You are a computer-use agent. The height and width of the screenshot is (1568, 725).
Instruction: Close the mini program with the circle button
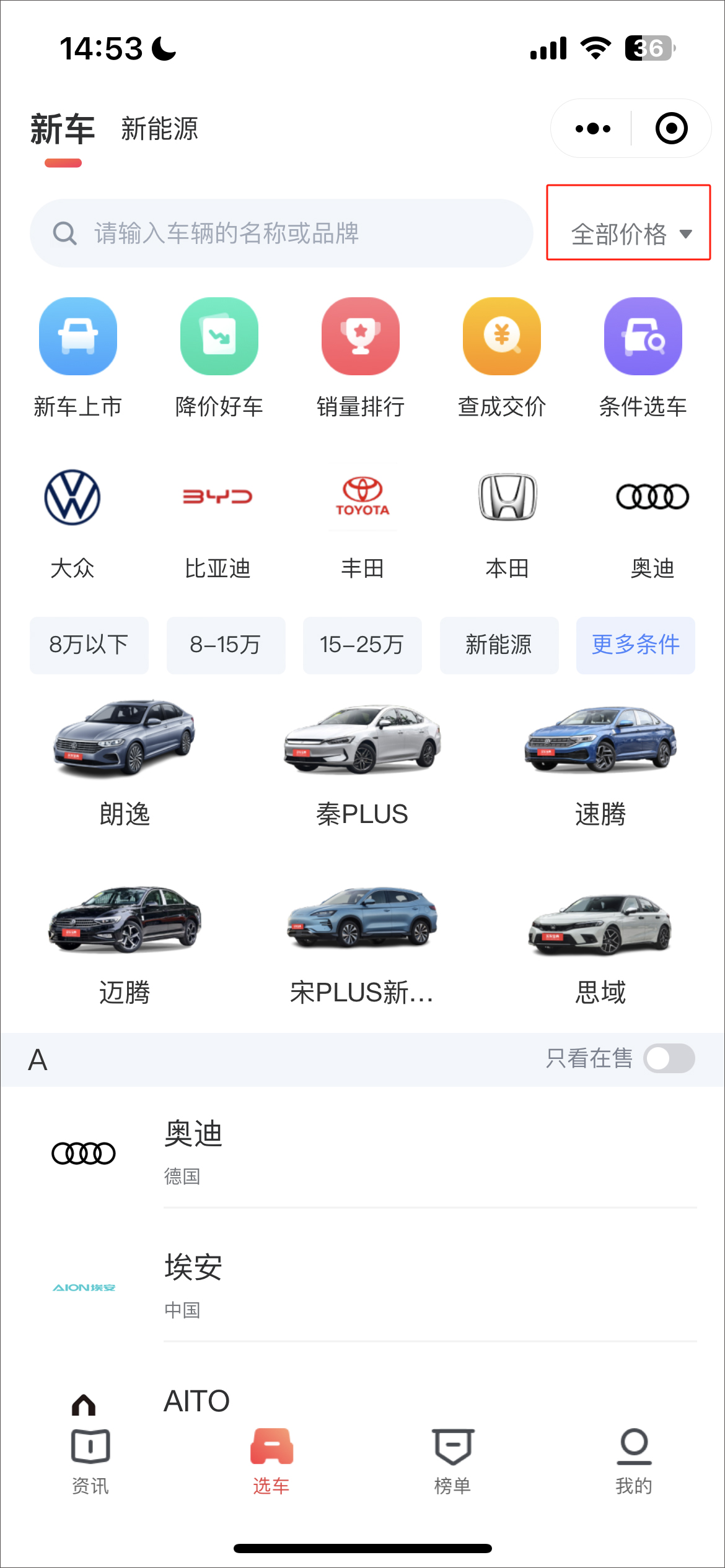click(x=671, y=129)
